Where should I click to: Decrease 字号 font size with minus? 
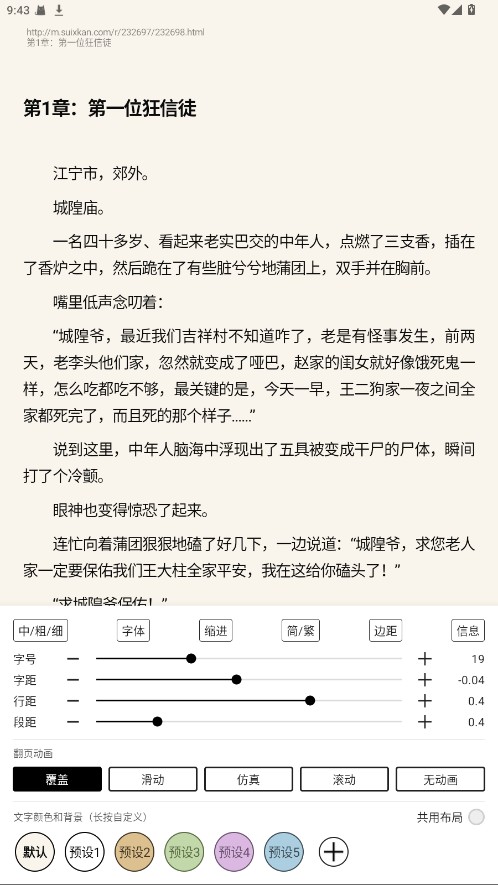tap(73, 659)
